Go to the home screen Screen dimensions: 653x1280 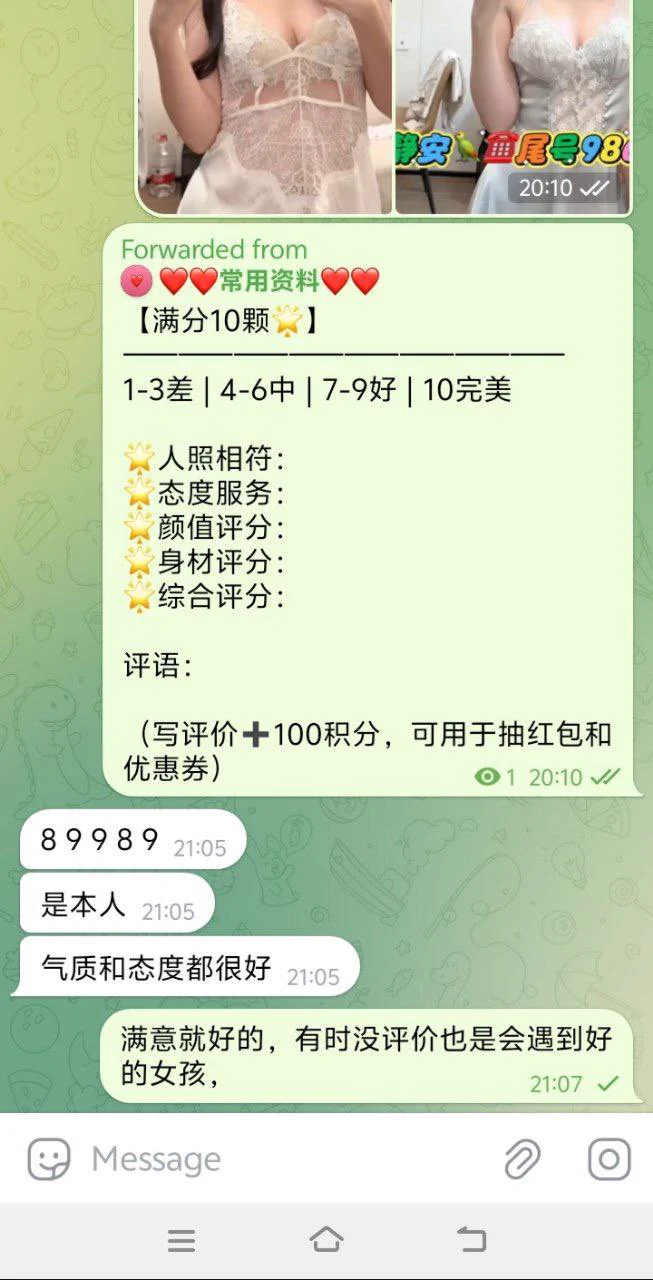(326, 1240)
